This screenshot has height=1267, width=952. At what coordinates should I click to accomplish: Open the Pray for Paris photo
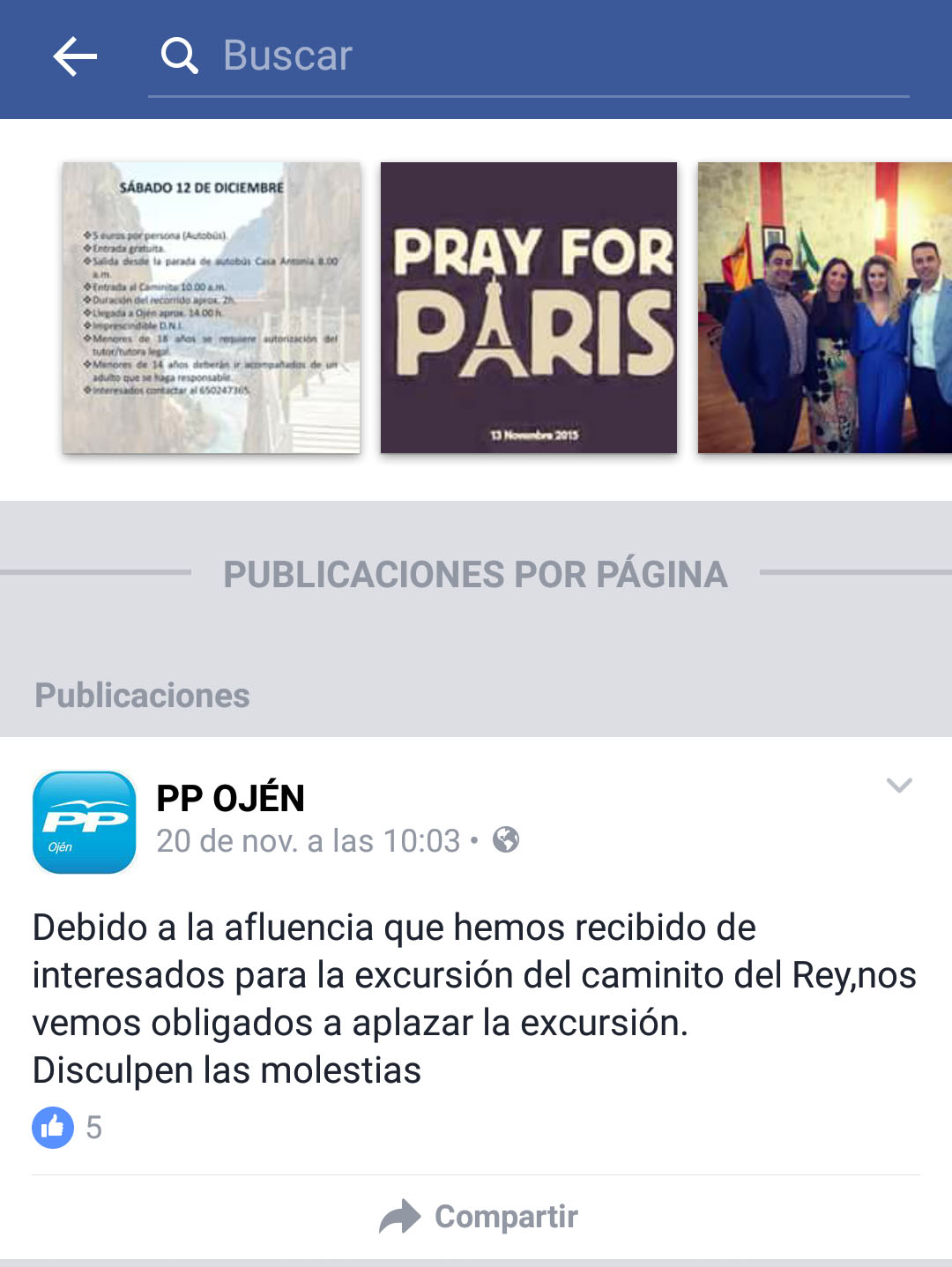[529, 308]
